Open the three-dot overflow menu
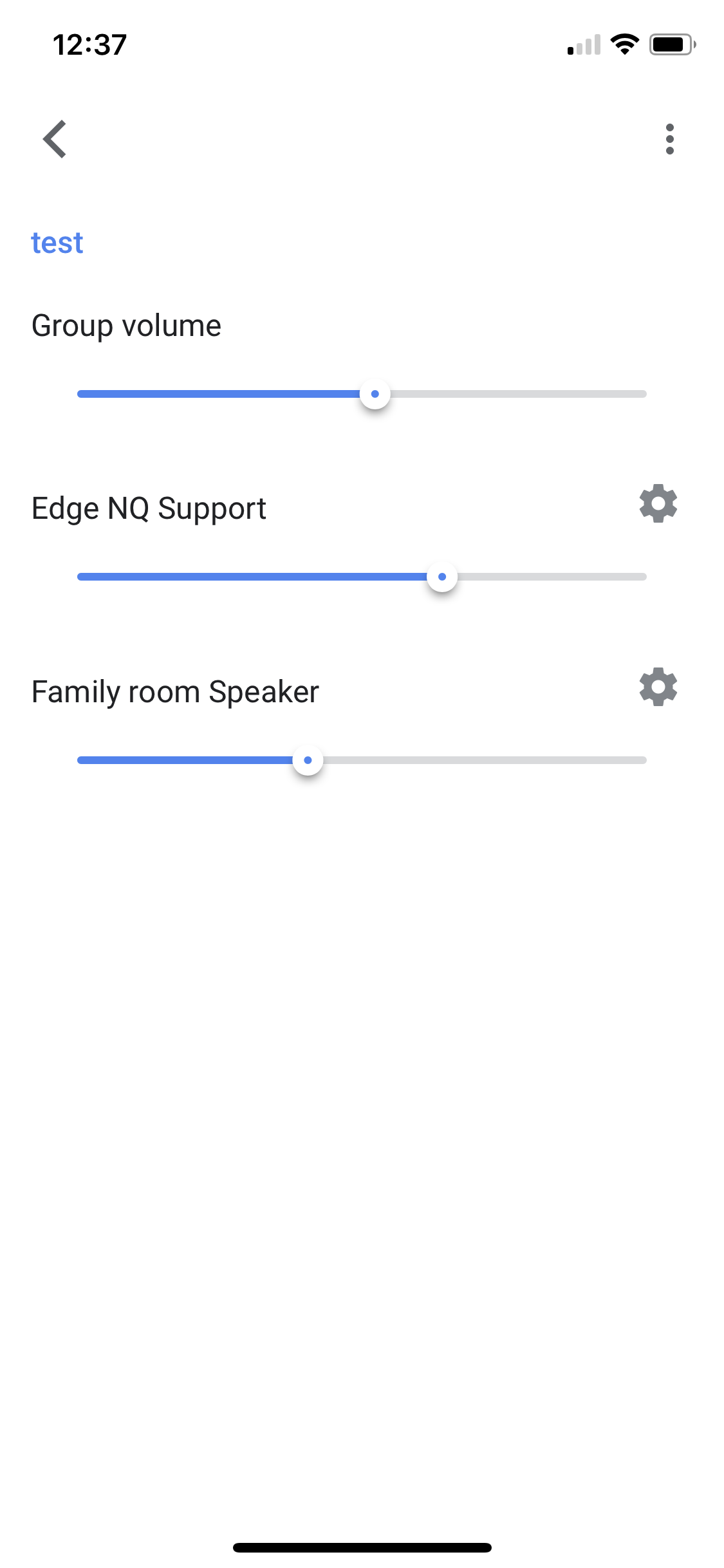The height and width of the screenshot is (1568, 724). [669, 139]
